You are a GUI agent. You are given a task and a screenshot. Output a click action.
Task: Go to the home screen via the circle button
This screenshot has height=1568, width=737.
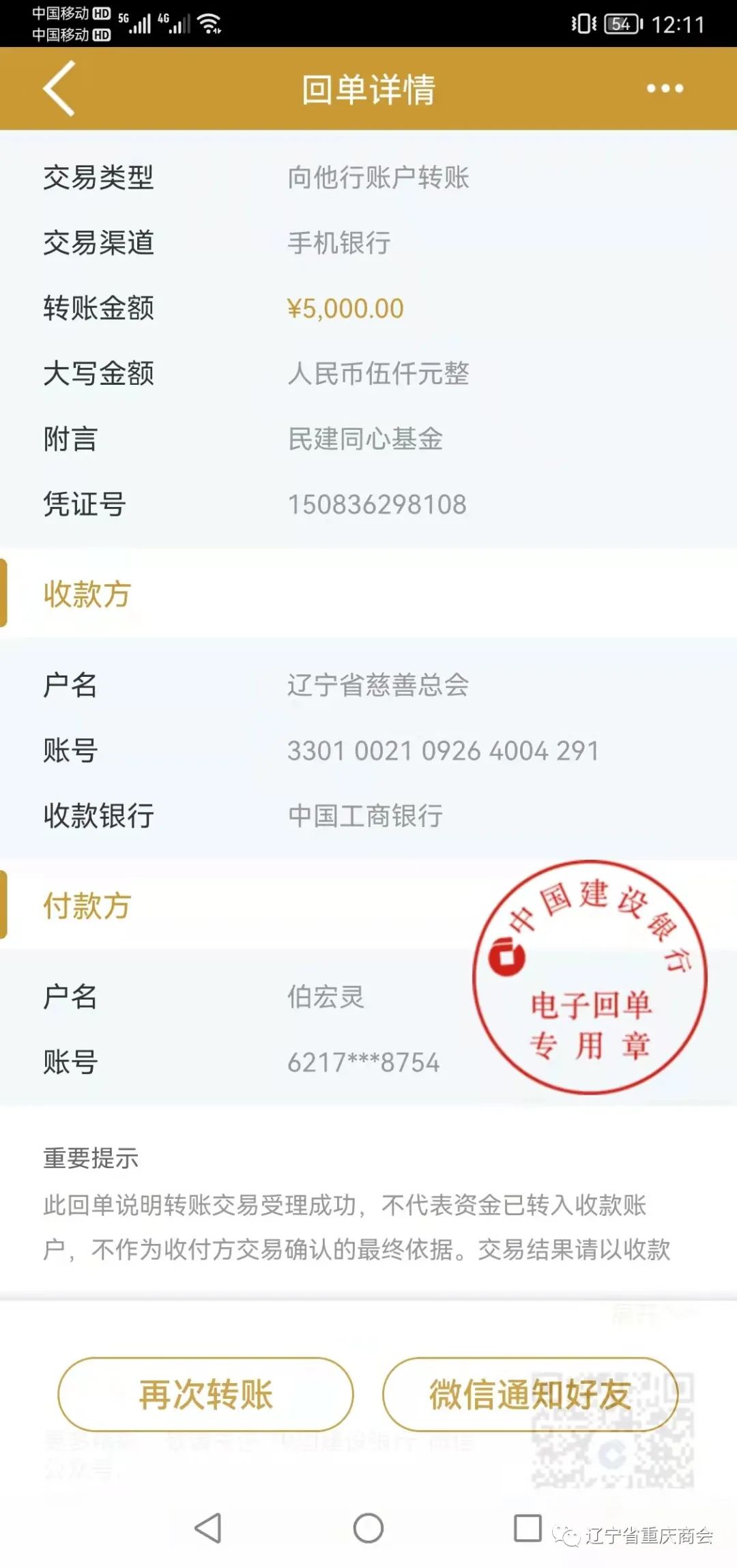pos(369,1528)
